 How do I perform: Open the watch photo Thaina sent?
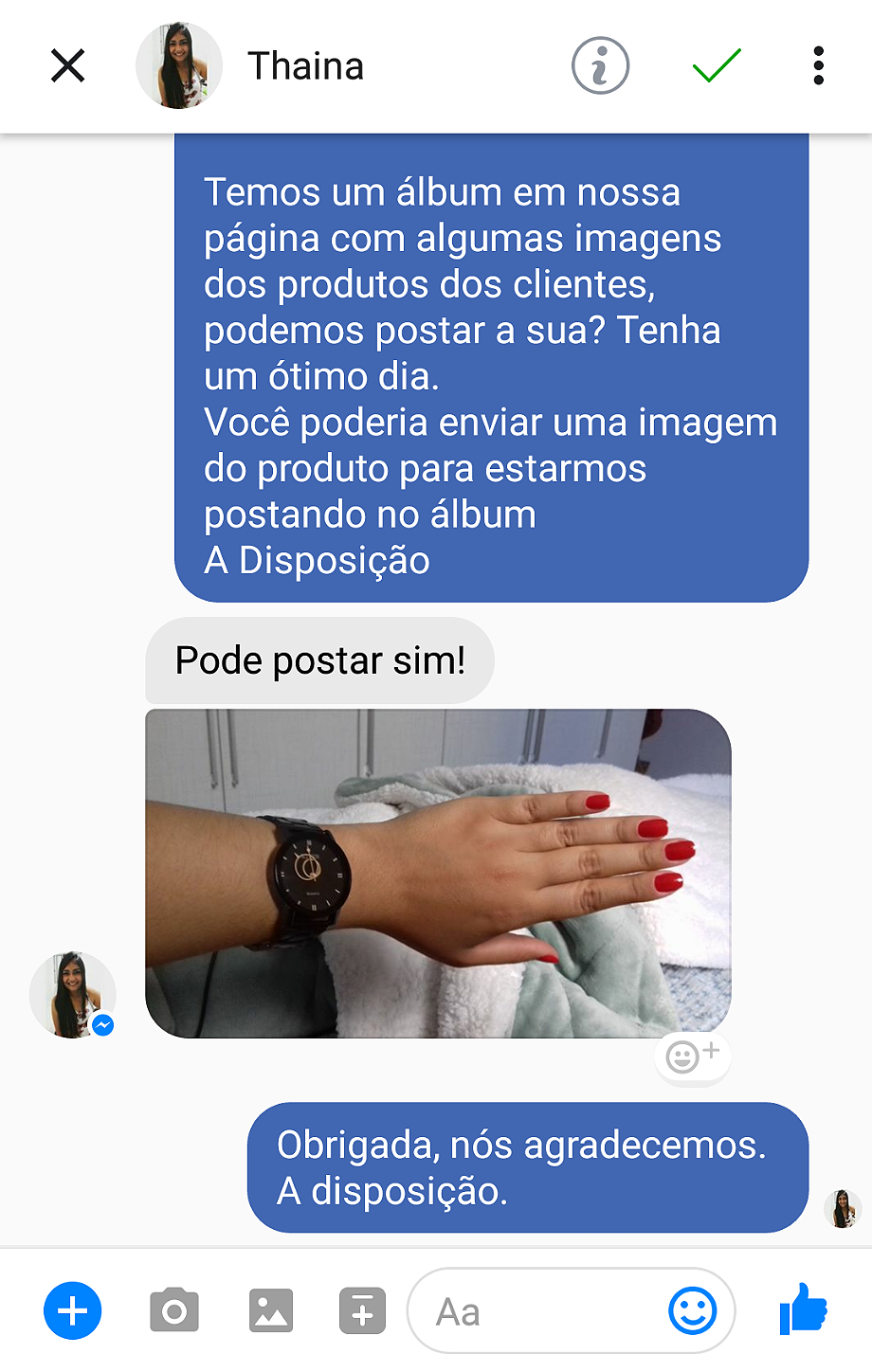tap(438, 873)
